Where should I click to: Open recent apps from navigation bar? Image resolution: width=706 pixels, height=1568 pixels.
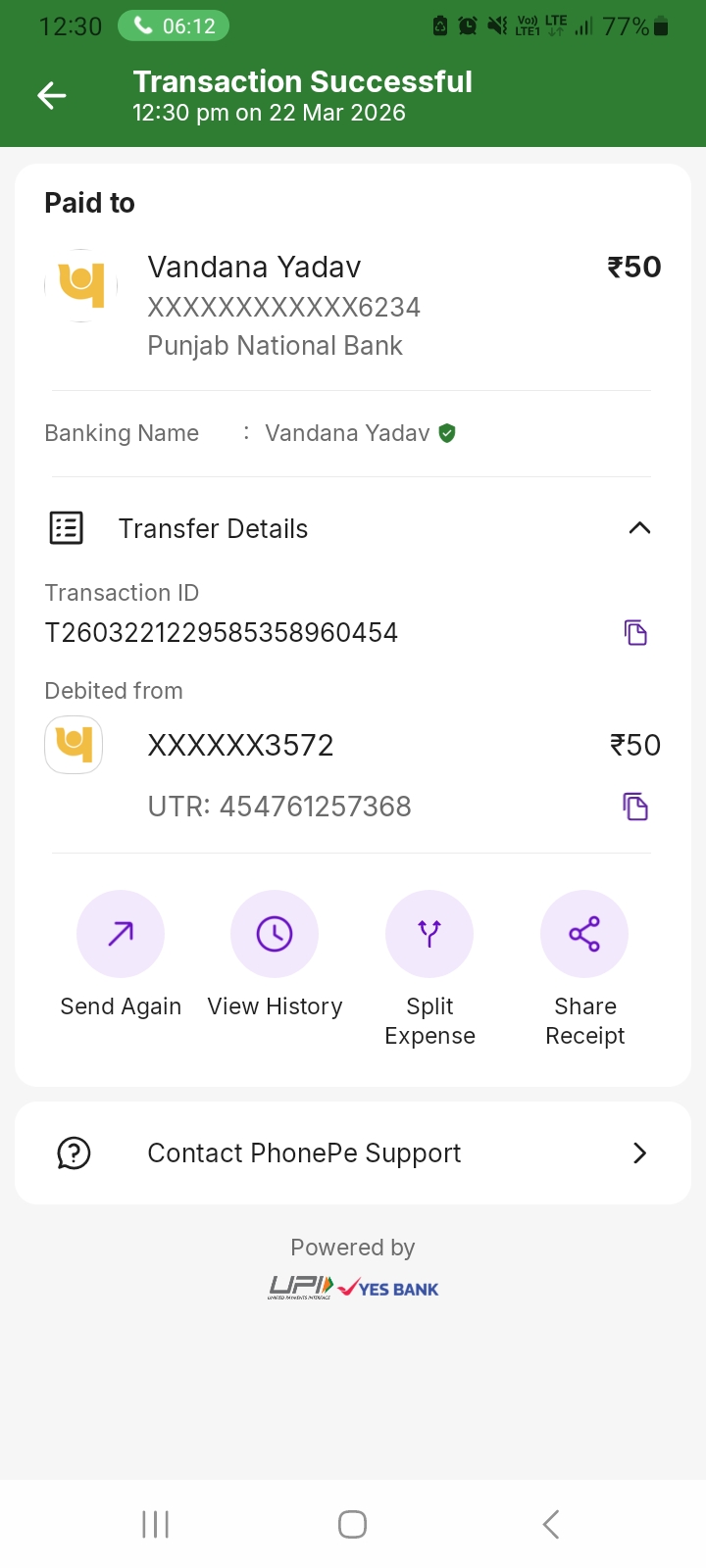coord(156,1524)
